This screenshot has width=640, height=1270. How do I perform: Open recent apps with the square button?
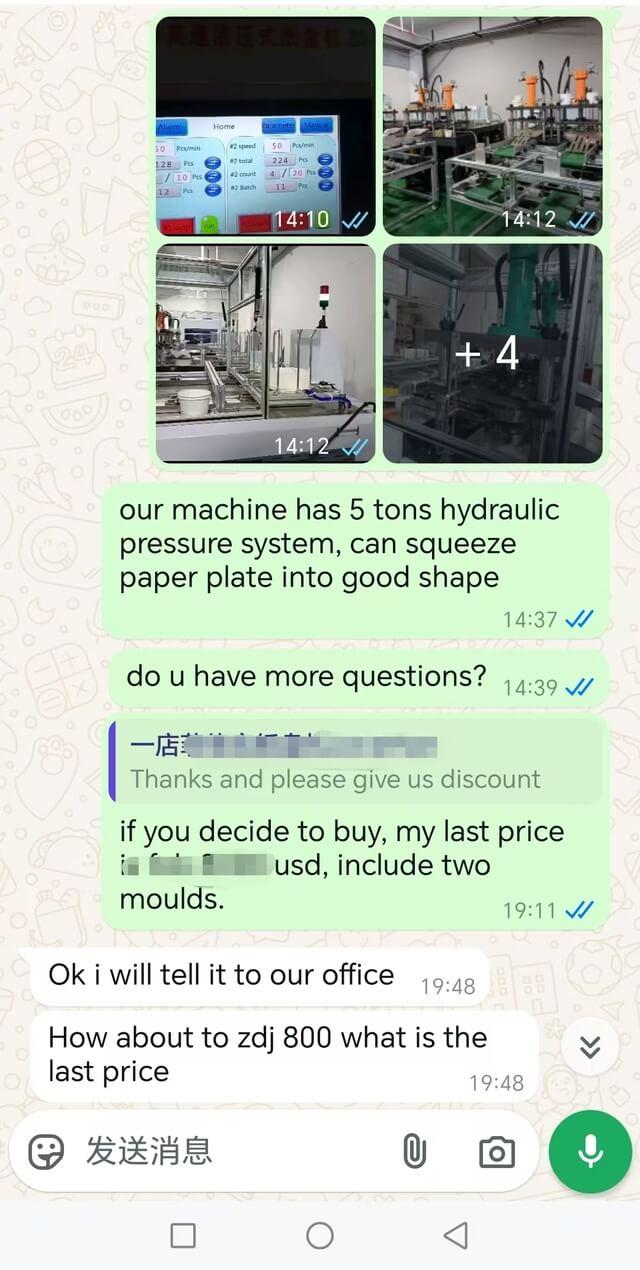pos(183,1235)
